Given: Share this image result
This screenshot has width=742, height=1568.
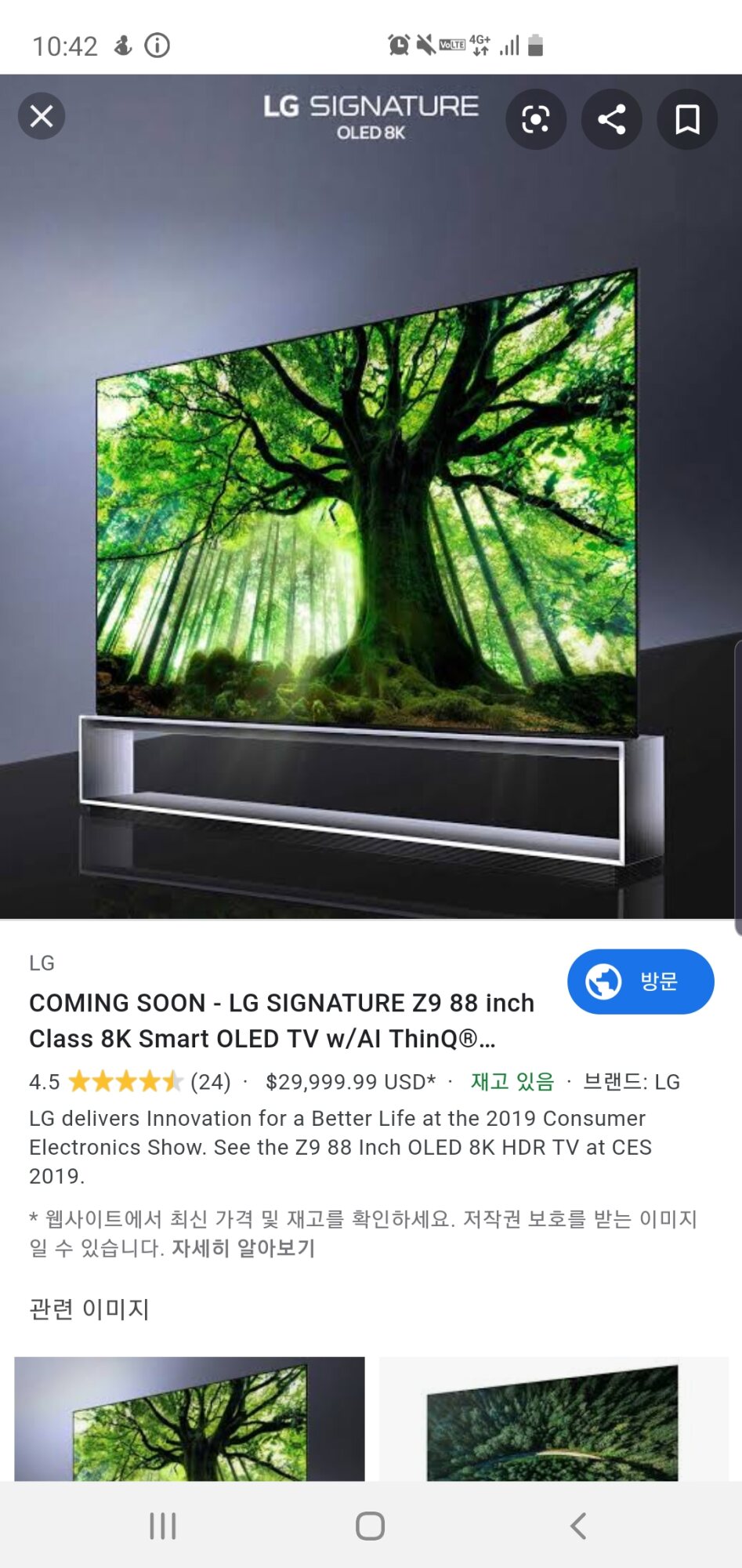Looking at the screenshot, I should pyautogui.click(x=612, y=119).
